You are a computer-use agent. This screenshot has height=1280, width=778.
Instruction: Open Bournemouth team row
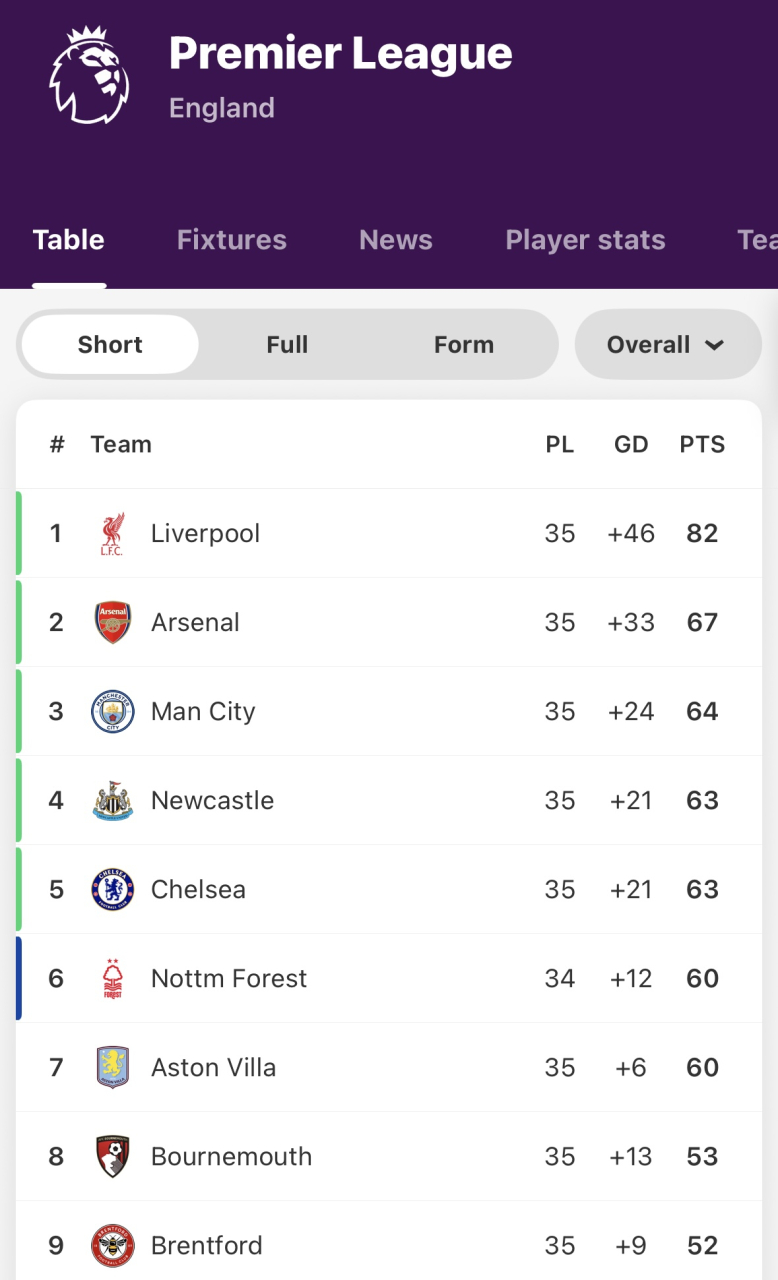click(389, 1156)
